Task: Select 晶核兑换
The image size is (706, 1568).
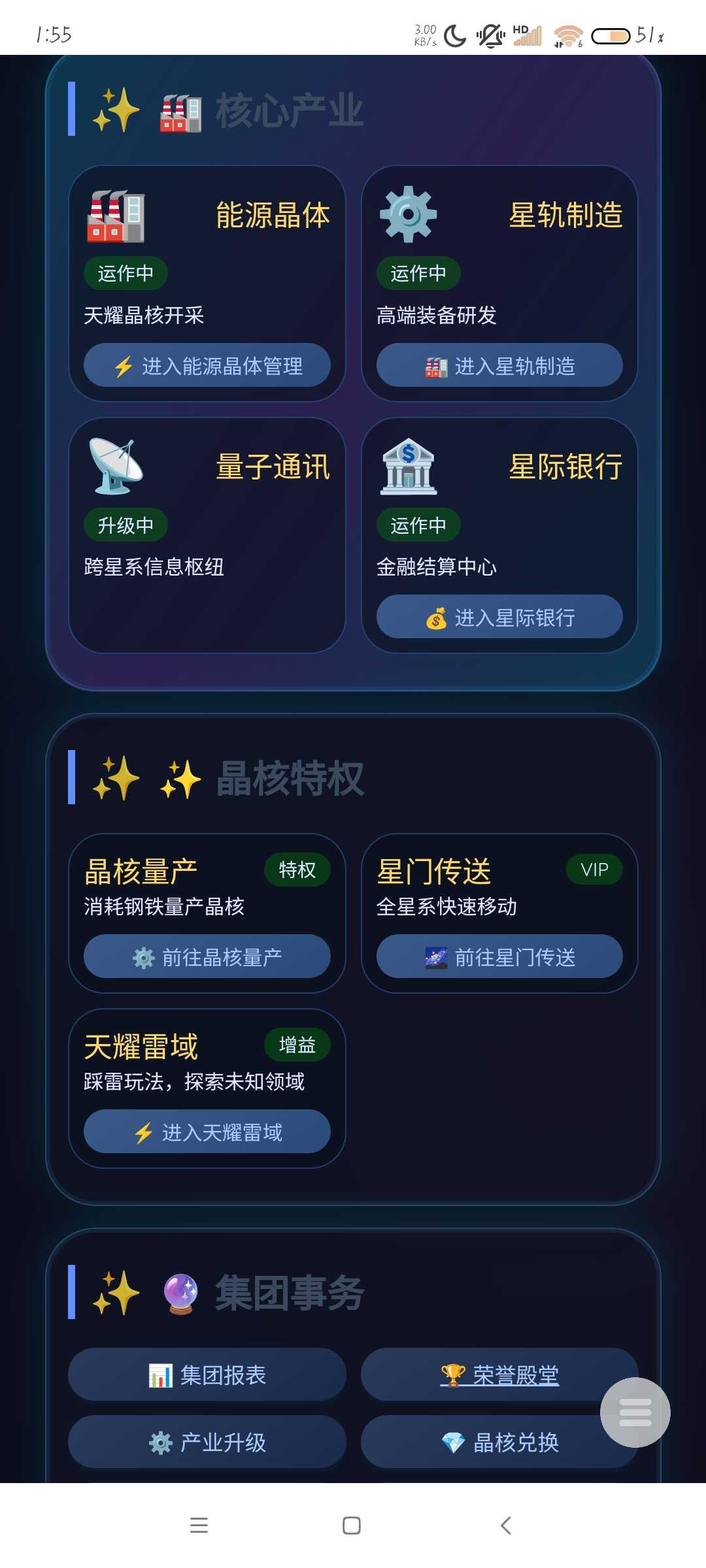Action: pyautogui.click(x=499, y=1442)
